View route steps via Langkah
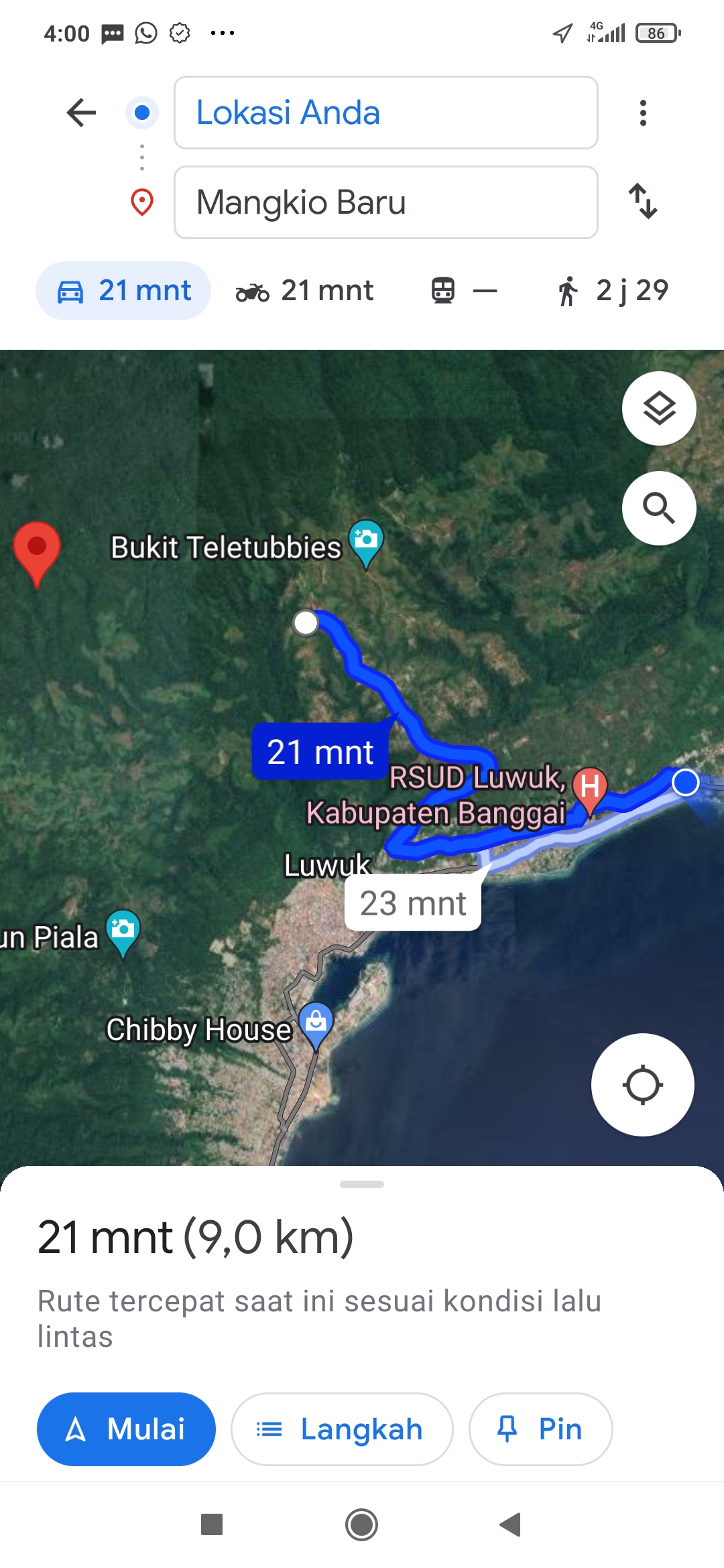This screenshot has width=724, height=1568. tap(342, 1429)
